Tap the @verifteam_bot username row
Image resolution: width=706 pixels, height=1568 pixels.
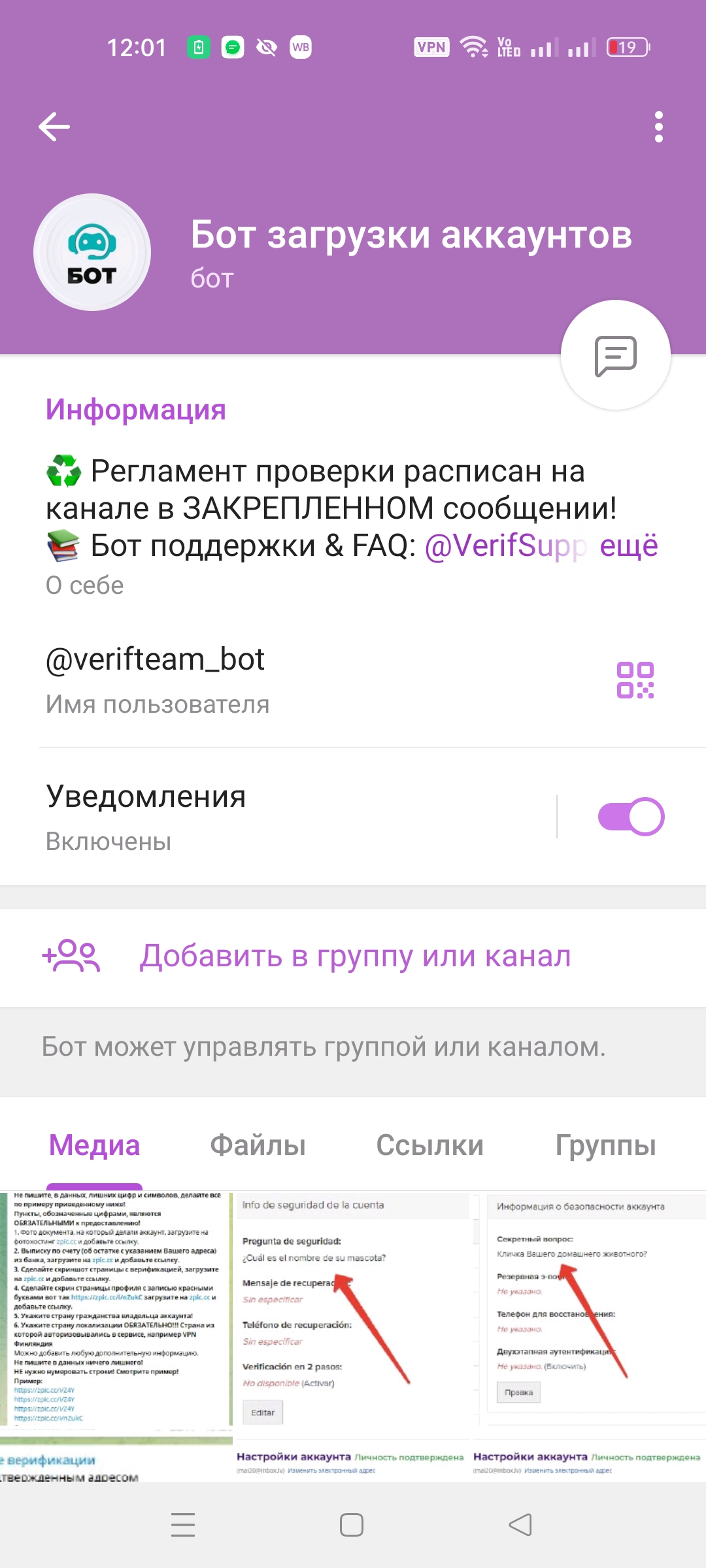coord(261,679)
